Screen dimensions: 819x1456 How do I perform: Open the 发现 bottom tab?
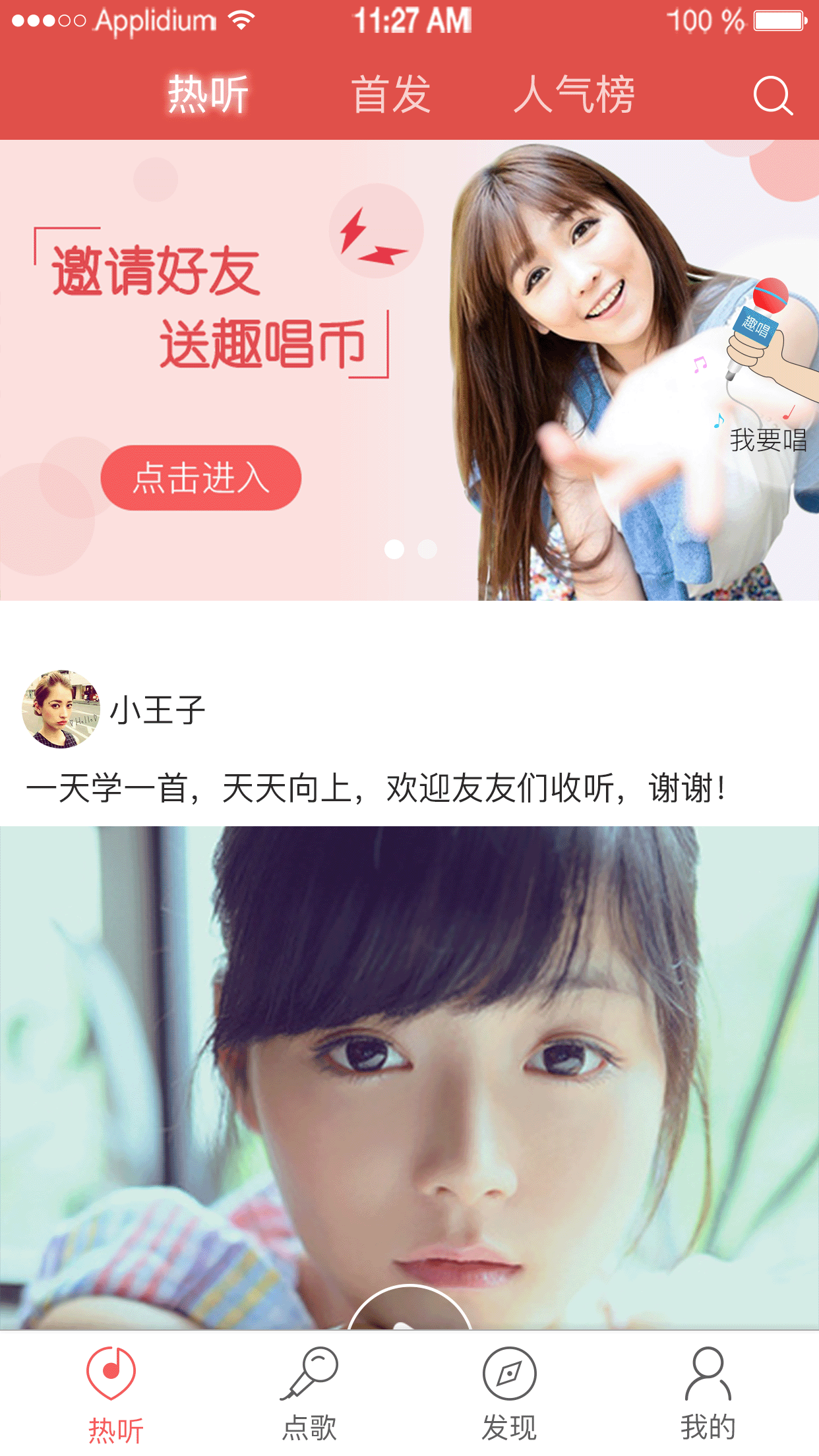click(x=509, y=1393)
